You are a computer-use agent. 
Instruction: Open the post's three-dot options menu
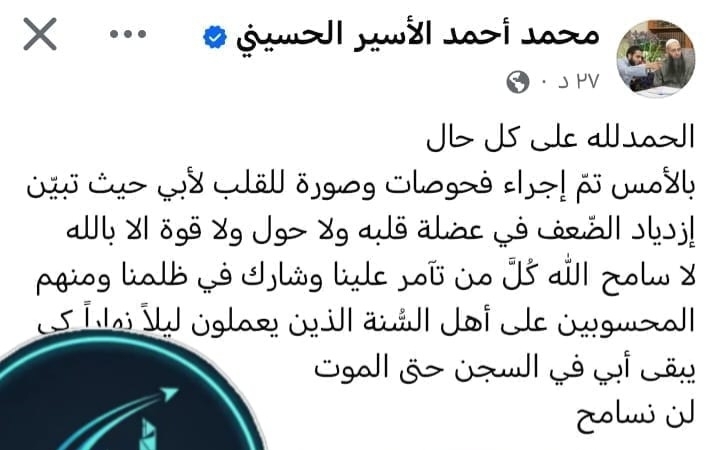128,37
